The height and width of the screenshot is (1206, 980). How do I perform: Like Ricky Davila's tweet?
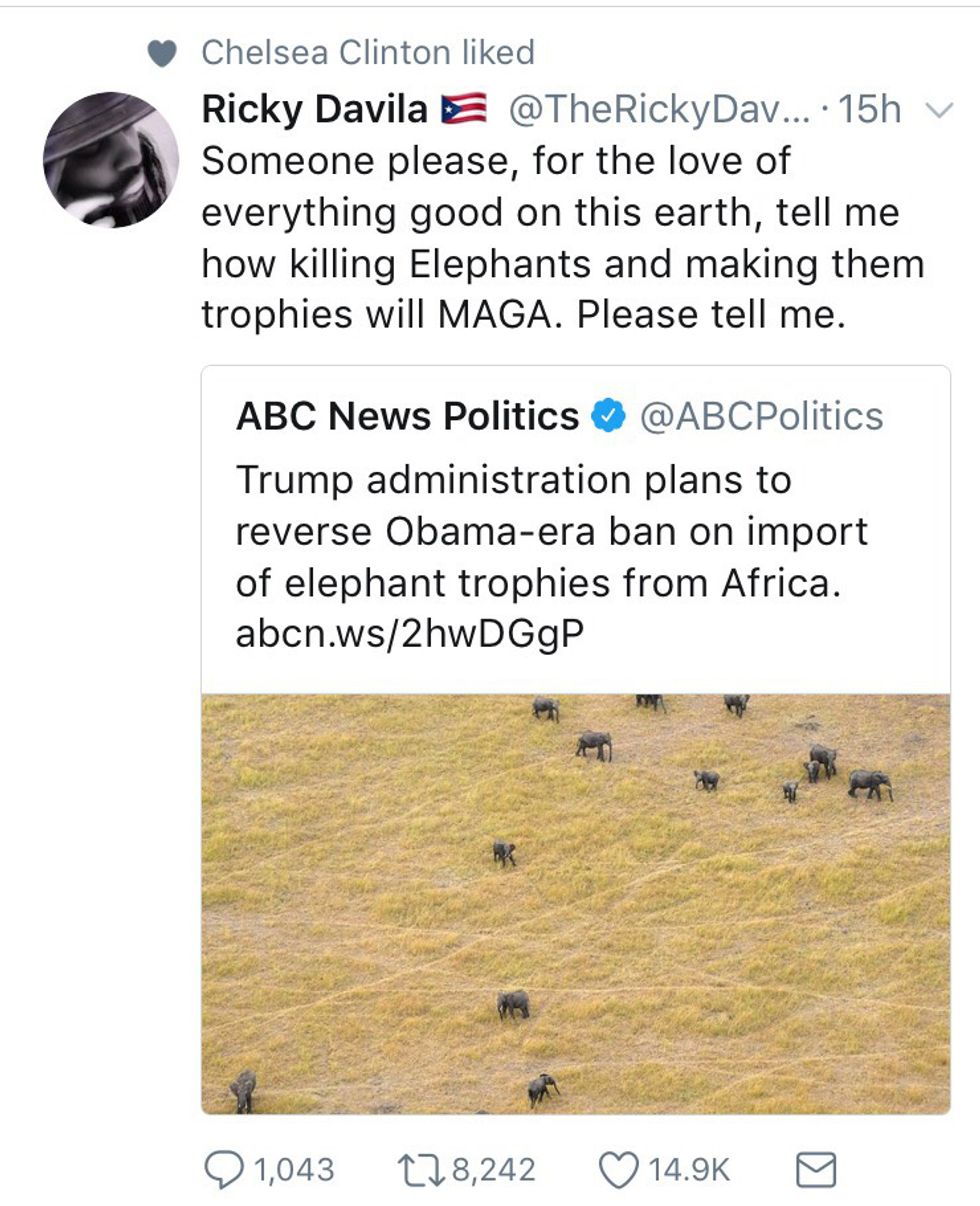617,1169
